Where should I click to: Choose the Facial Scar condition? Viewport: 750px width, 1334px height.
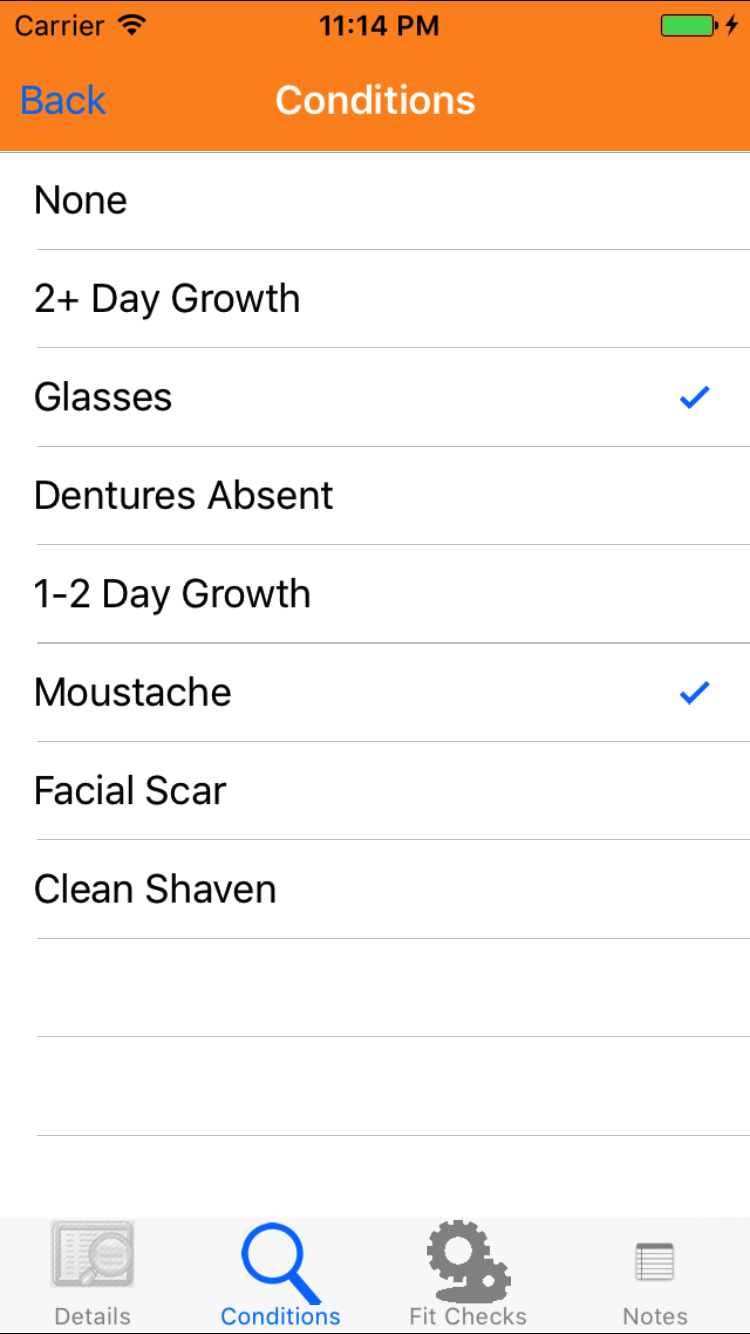click(375, 791)
